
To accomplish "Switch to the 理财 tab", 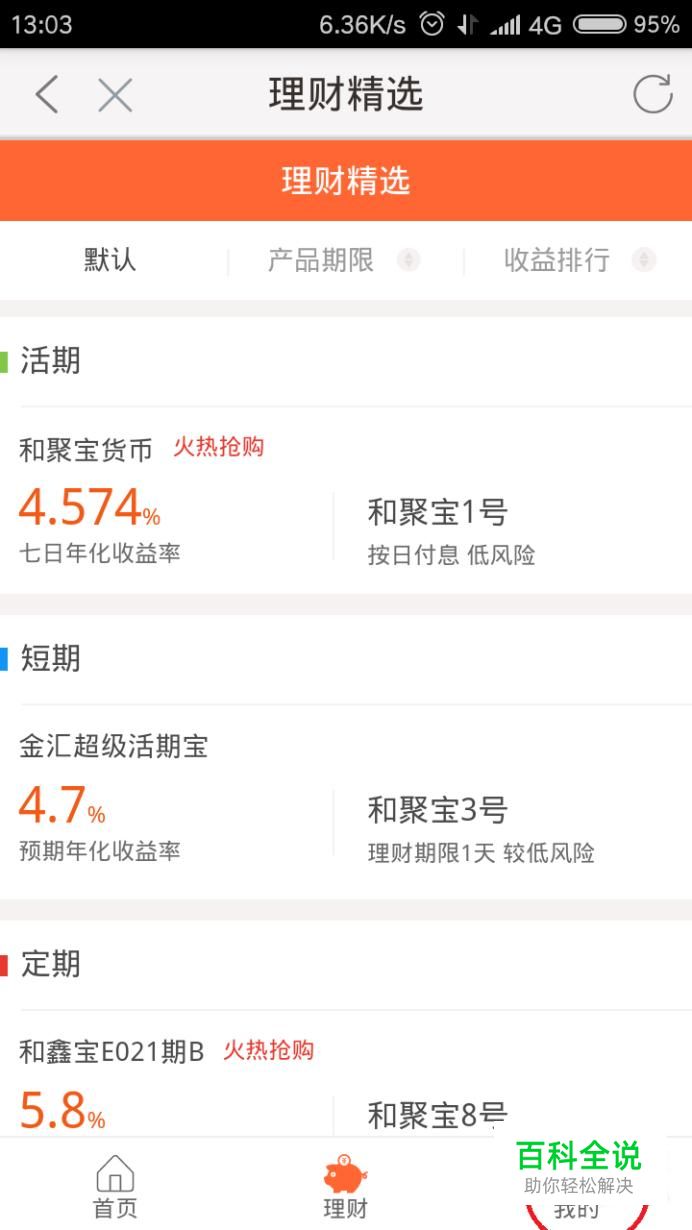I will coord(346,1186).
